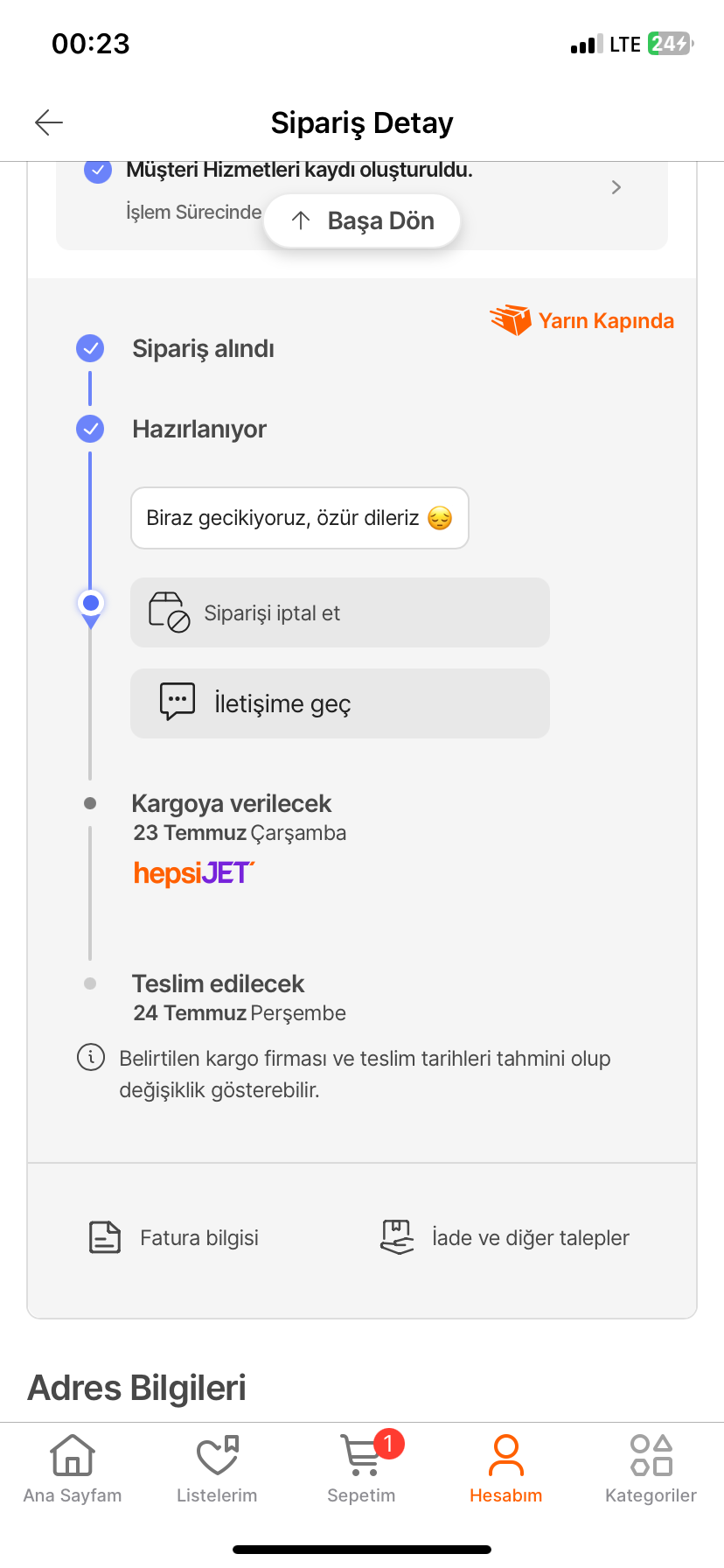Switch to the Kategoriler tab

click(651, 1469)
